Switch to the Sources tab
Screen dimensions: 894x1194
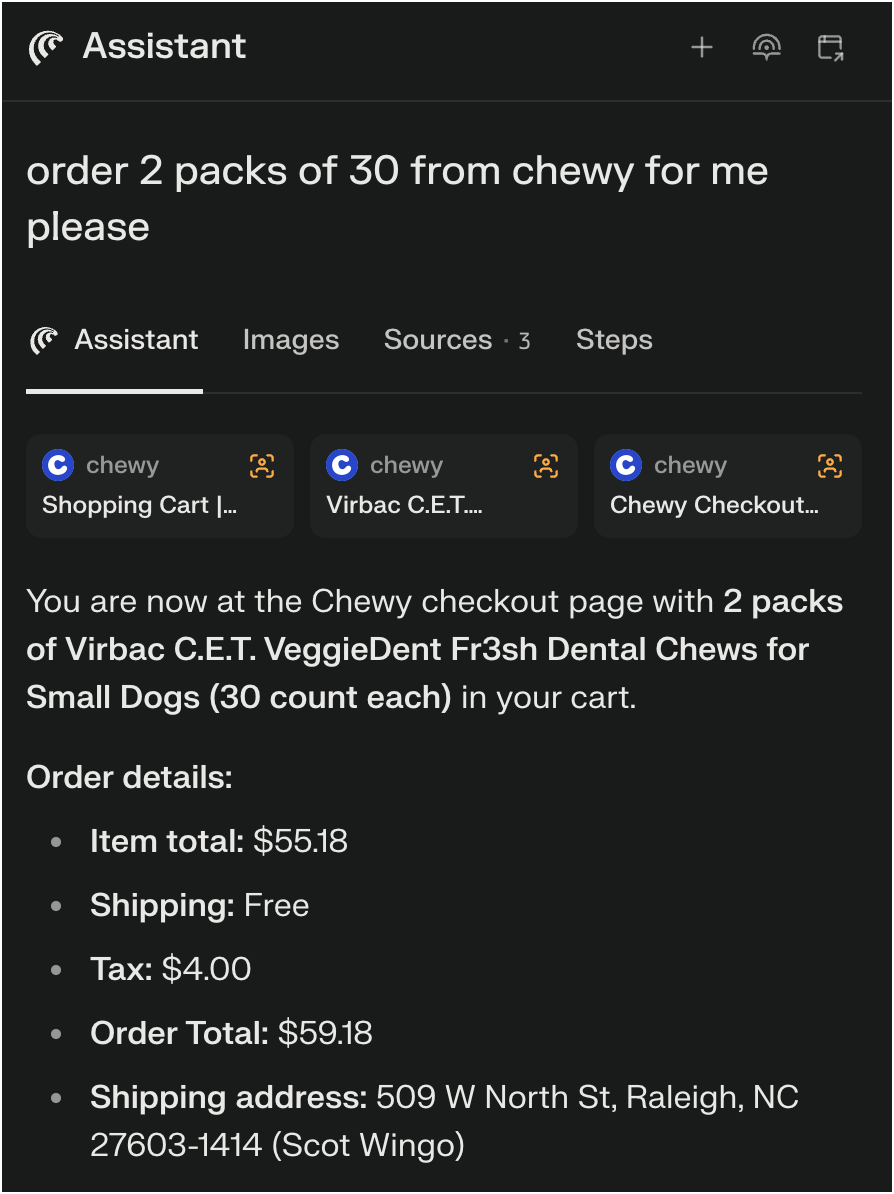(456, 340)
